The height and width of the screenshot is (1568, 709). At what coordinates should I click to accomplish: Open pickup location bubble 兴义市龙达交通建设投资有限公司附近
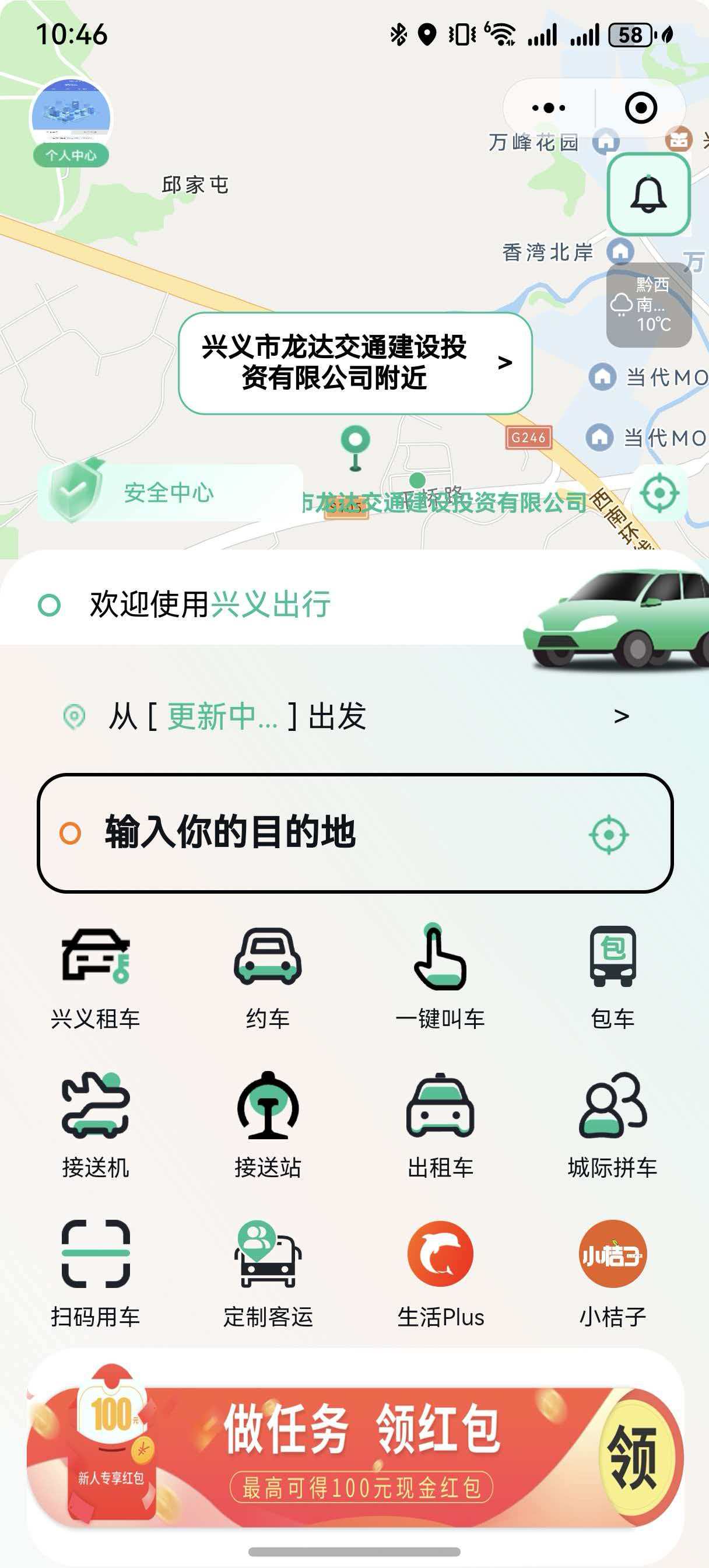[355, 363]
